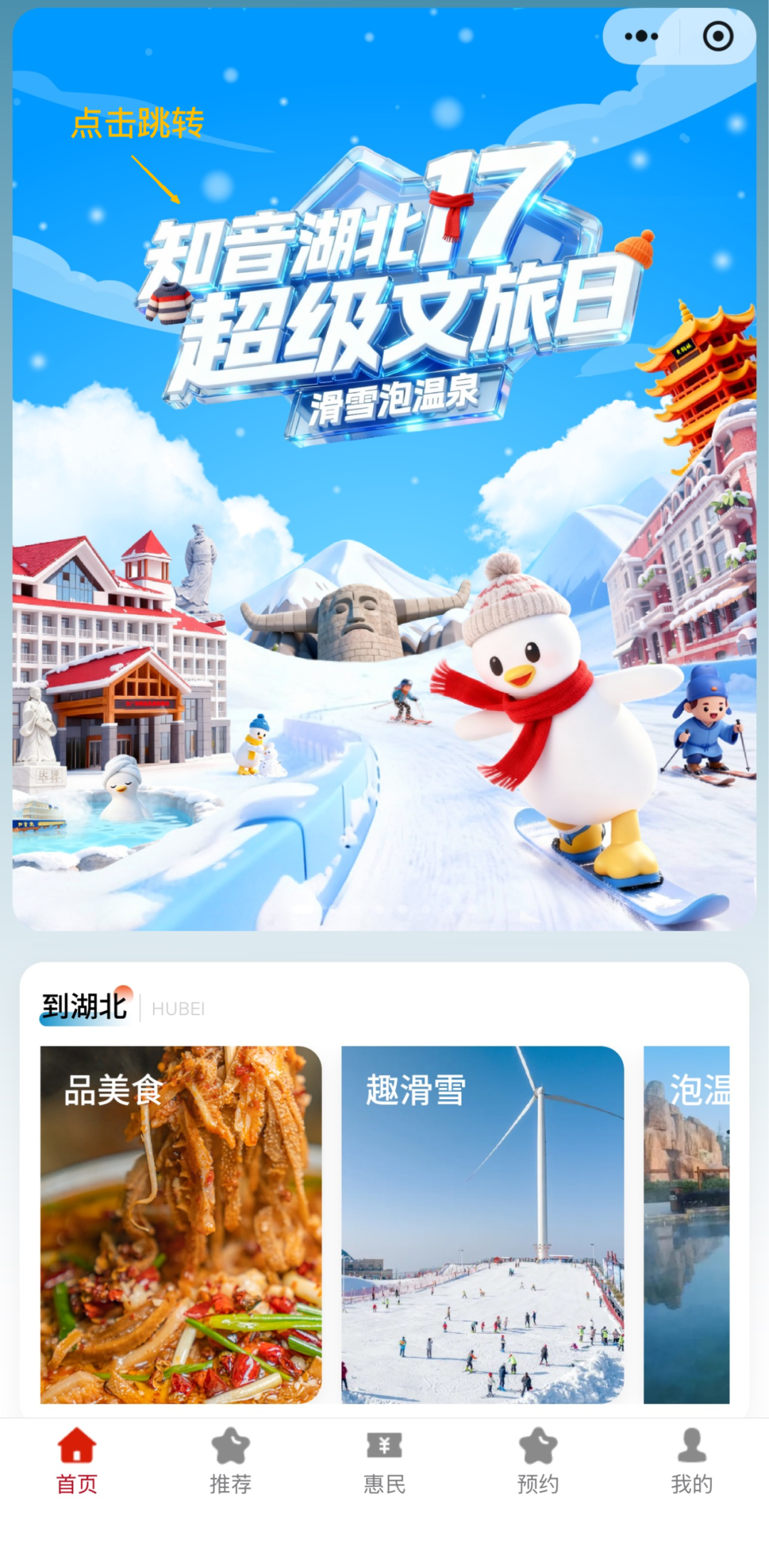Select the 我的 tab
The width and height of the screenshot is (769, 1568).
pyautogui.click(x=691, y=1462)
